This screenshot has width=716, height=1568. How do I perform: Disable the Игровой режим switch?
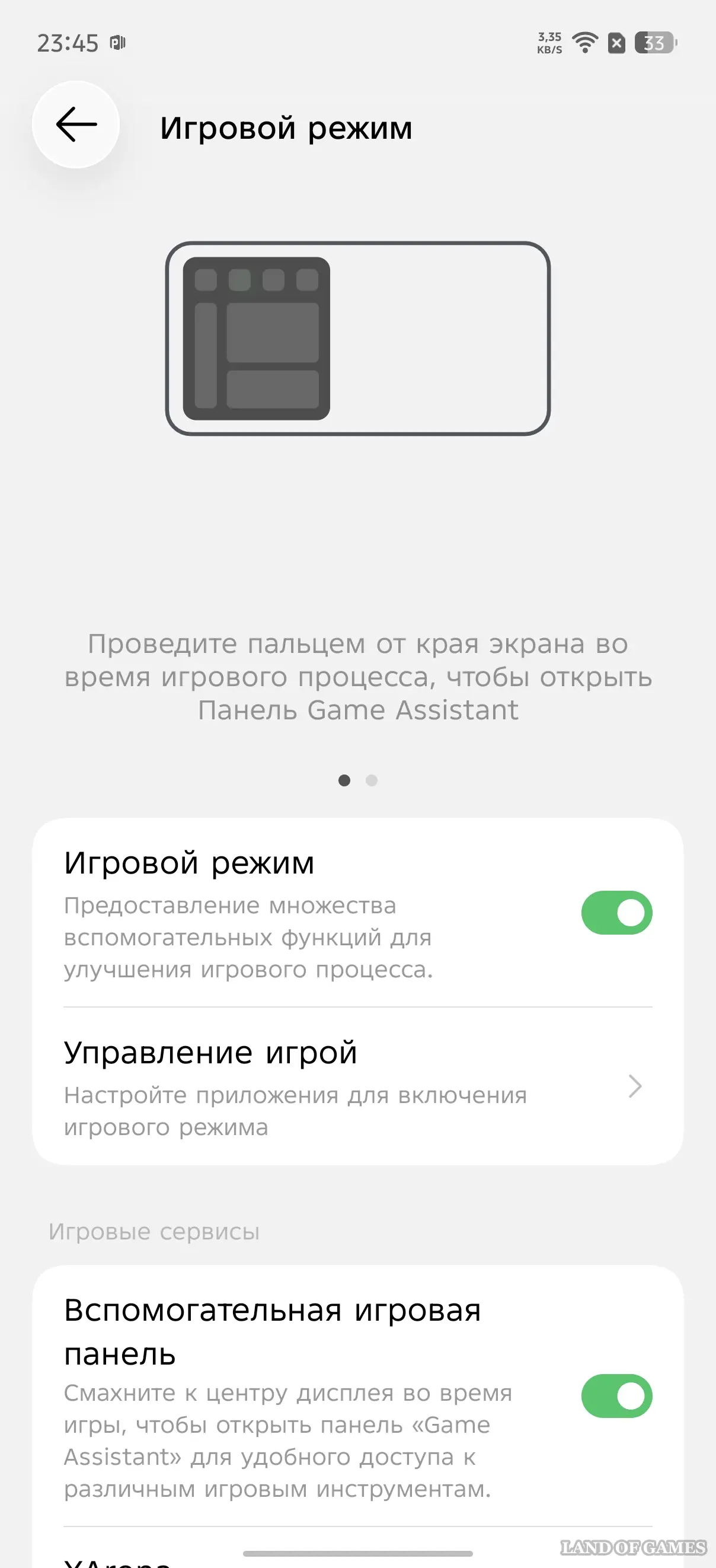616,913
